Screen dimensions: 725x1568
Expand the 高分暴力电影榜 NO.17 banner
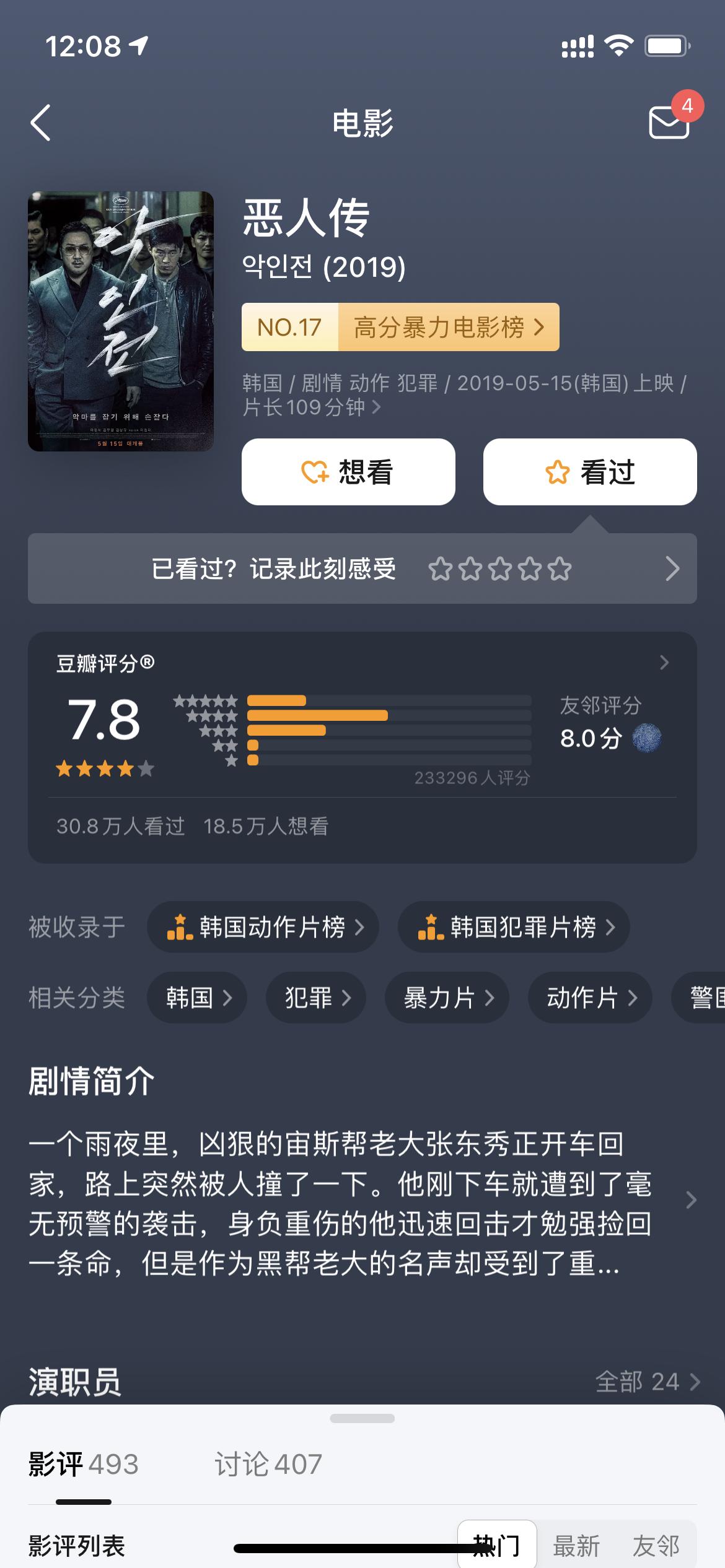(x=400, y=327)
